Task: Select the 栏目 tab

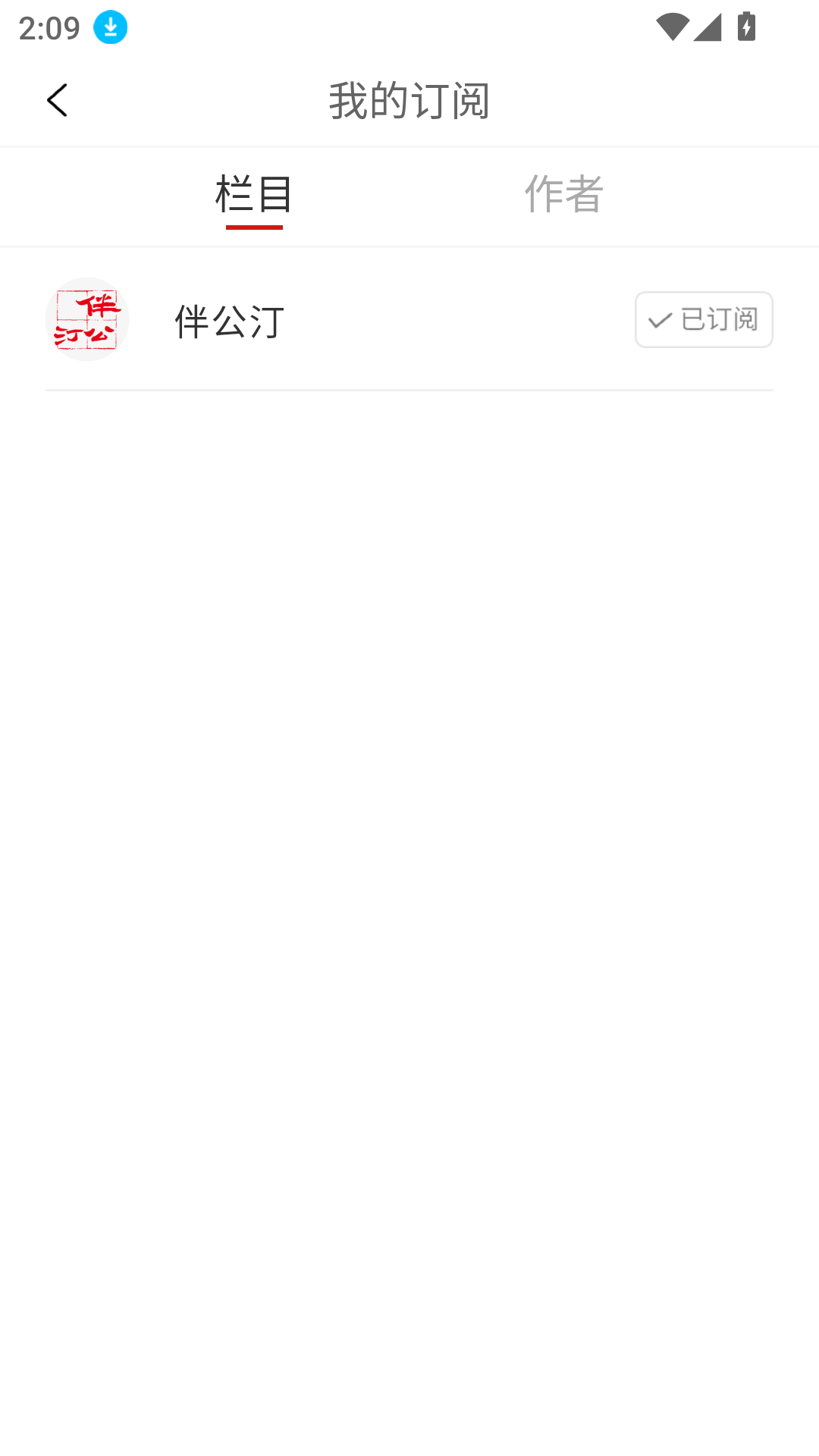Action: (254, 194)
